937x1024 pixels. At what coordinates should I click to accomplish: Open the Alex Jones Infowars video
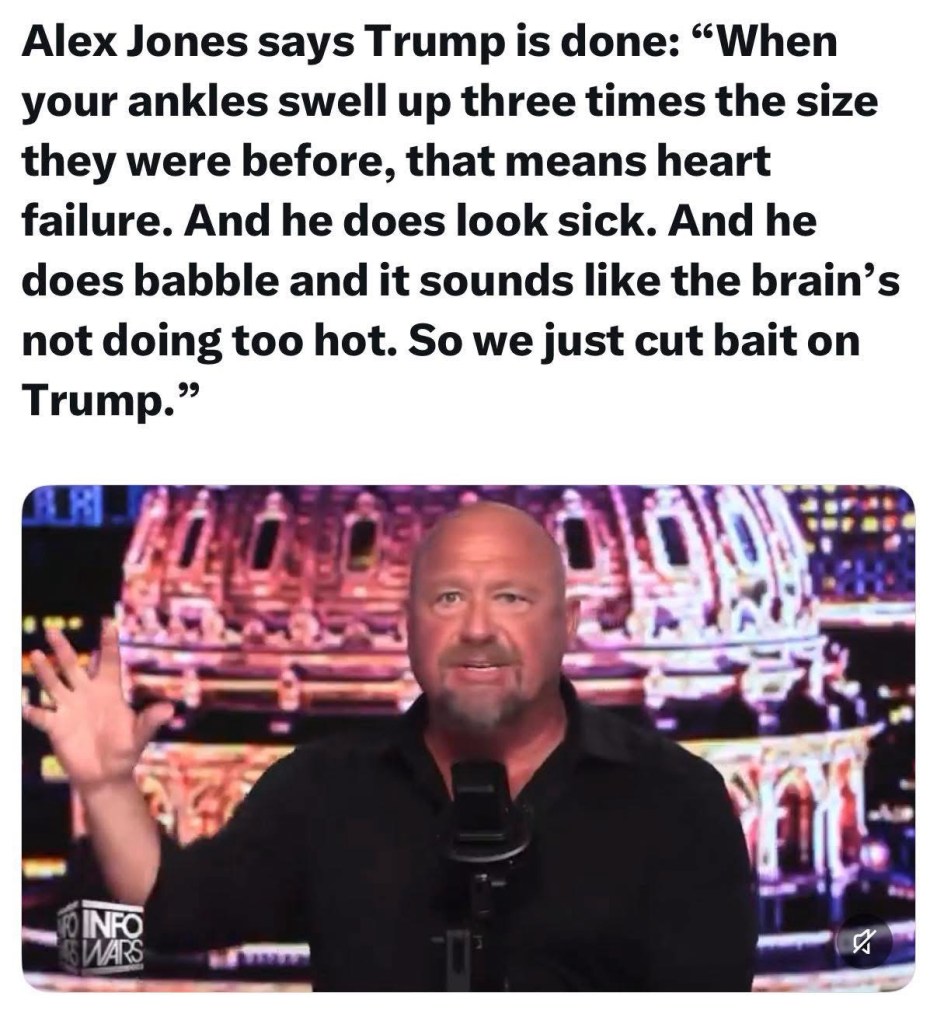467,738
